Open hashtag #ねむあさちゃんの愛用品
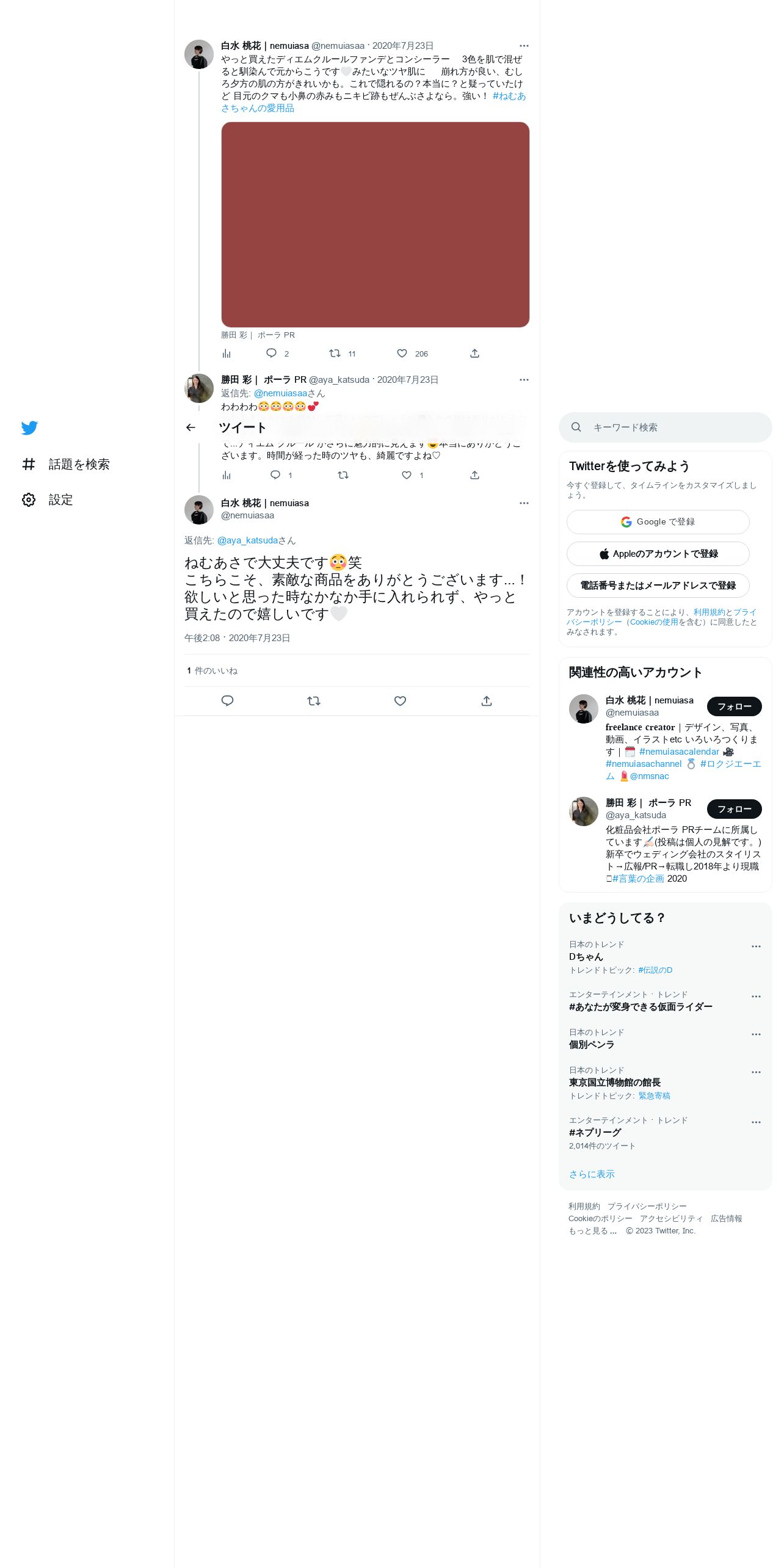 point(374,102)
